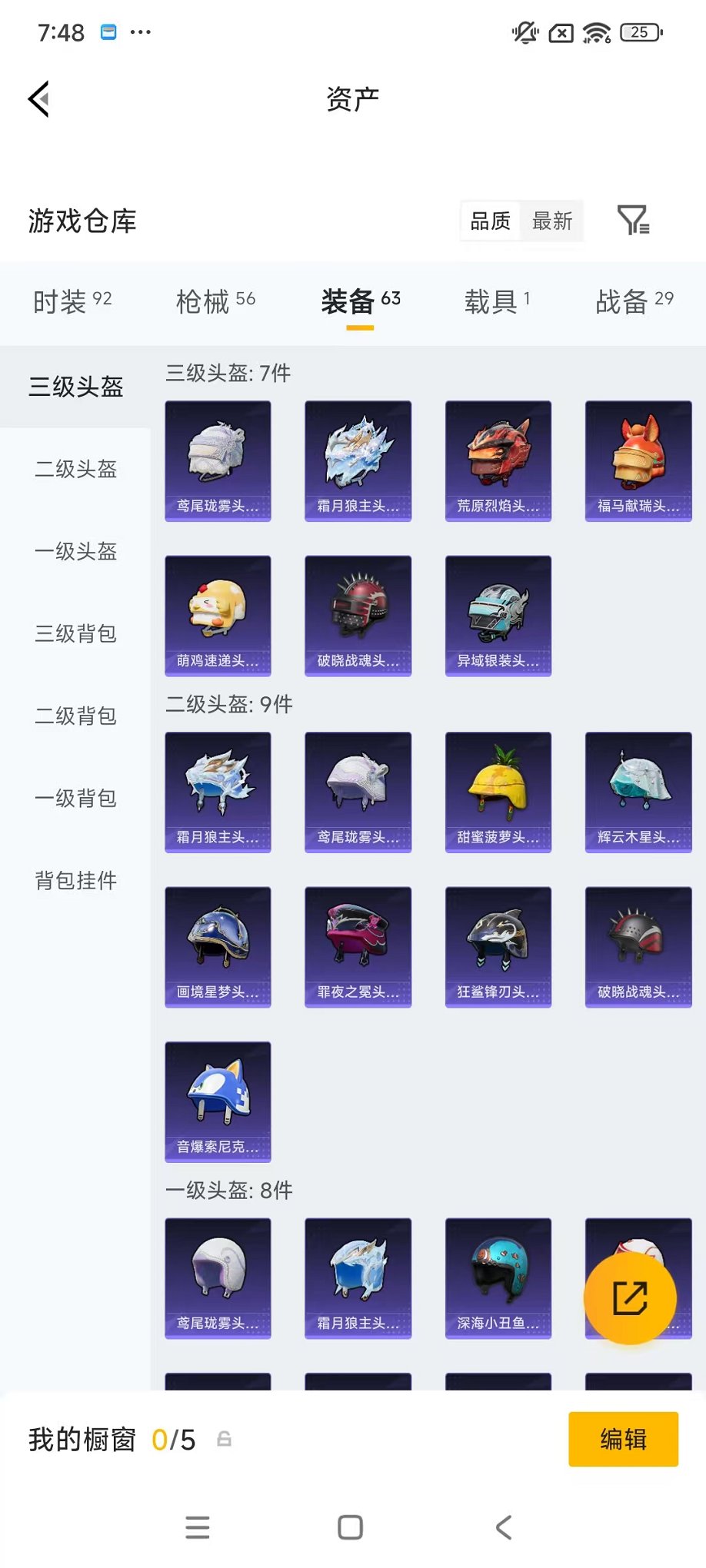
Task: Tap the 编辑 button
Action: [x=623, y=1439]
